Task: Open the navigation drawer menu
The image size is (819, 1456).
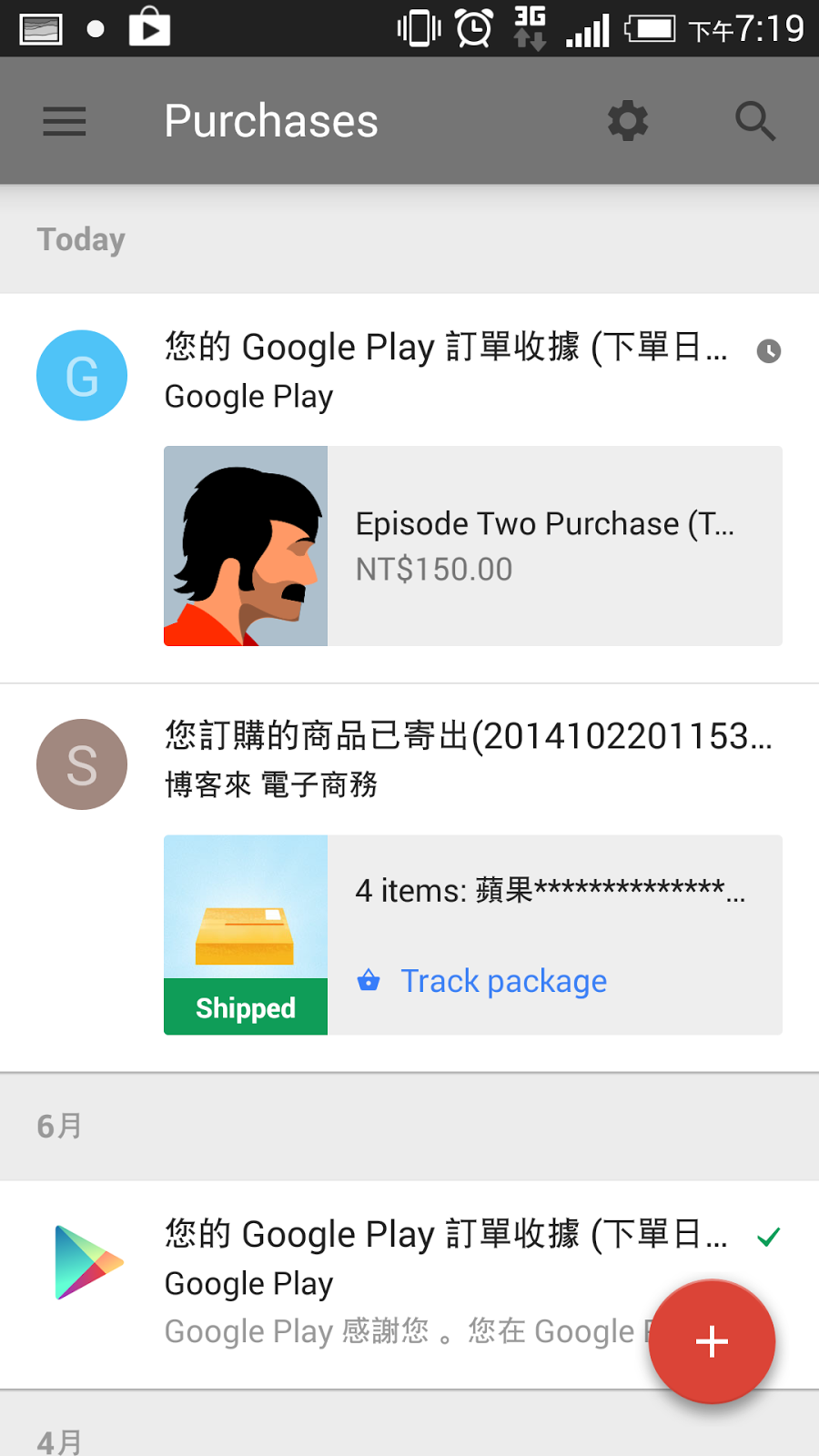Action: pyautogui.click(x=64, y=121)
